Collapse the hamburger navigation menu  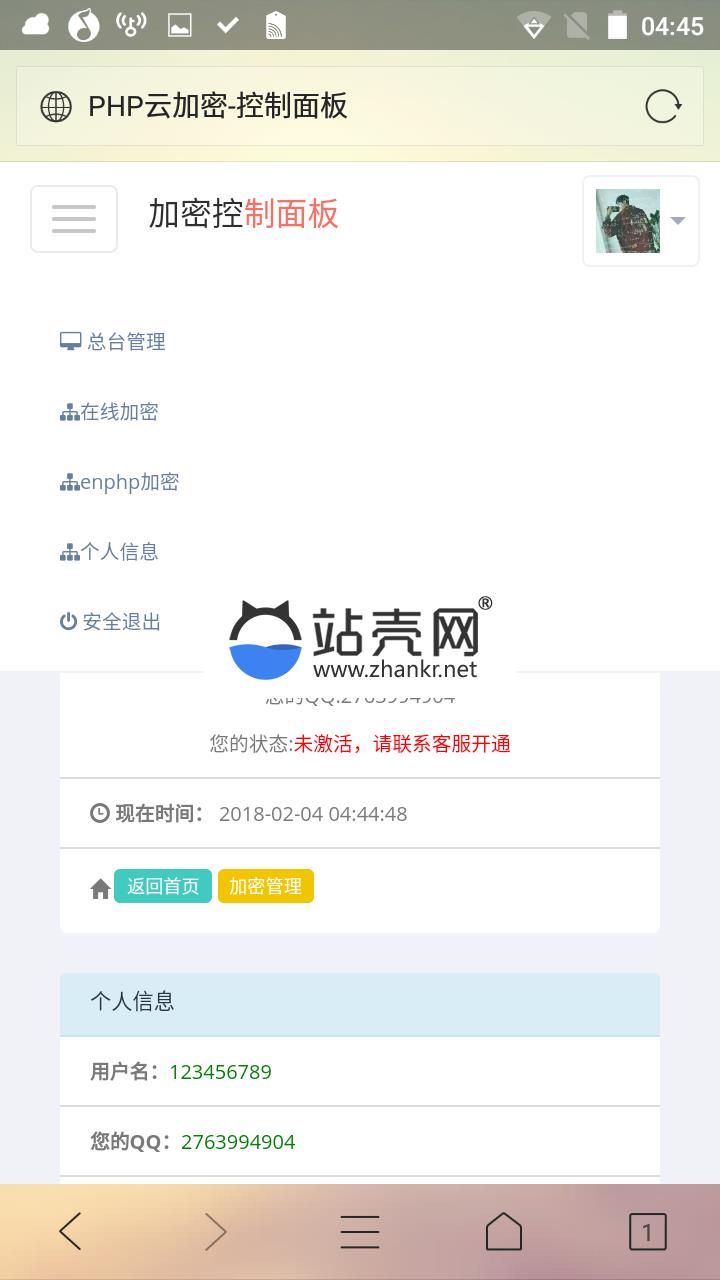(x=74, y=219)
